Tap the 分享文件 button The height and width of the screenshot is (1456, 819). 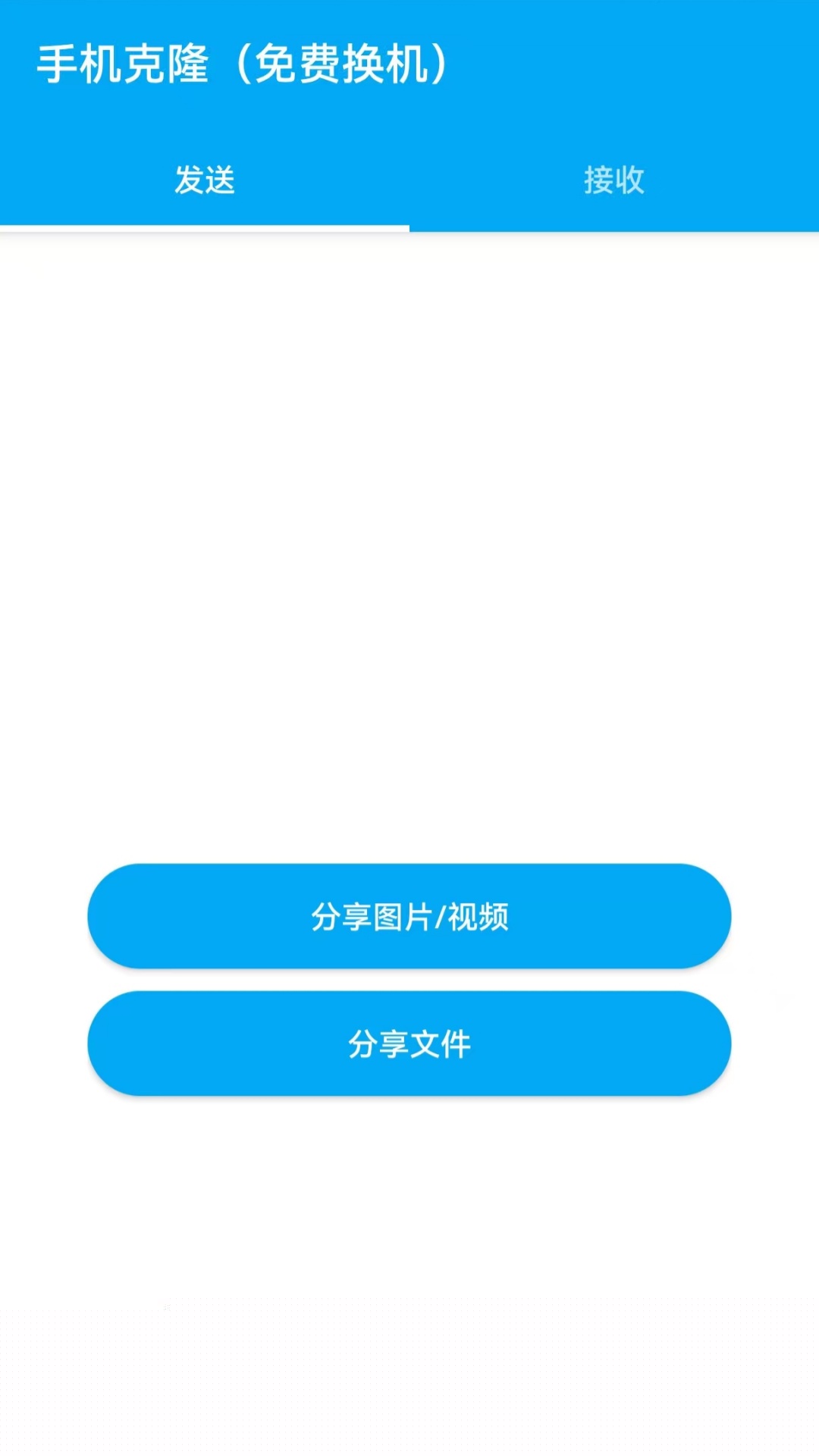point(409,1043)
